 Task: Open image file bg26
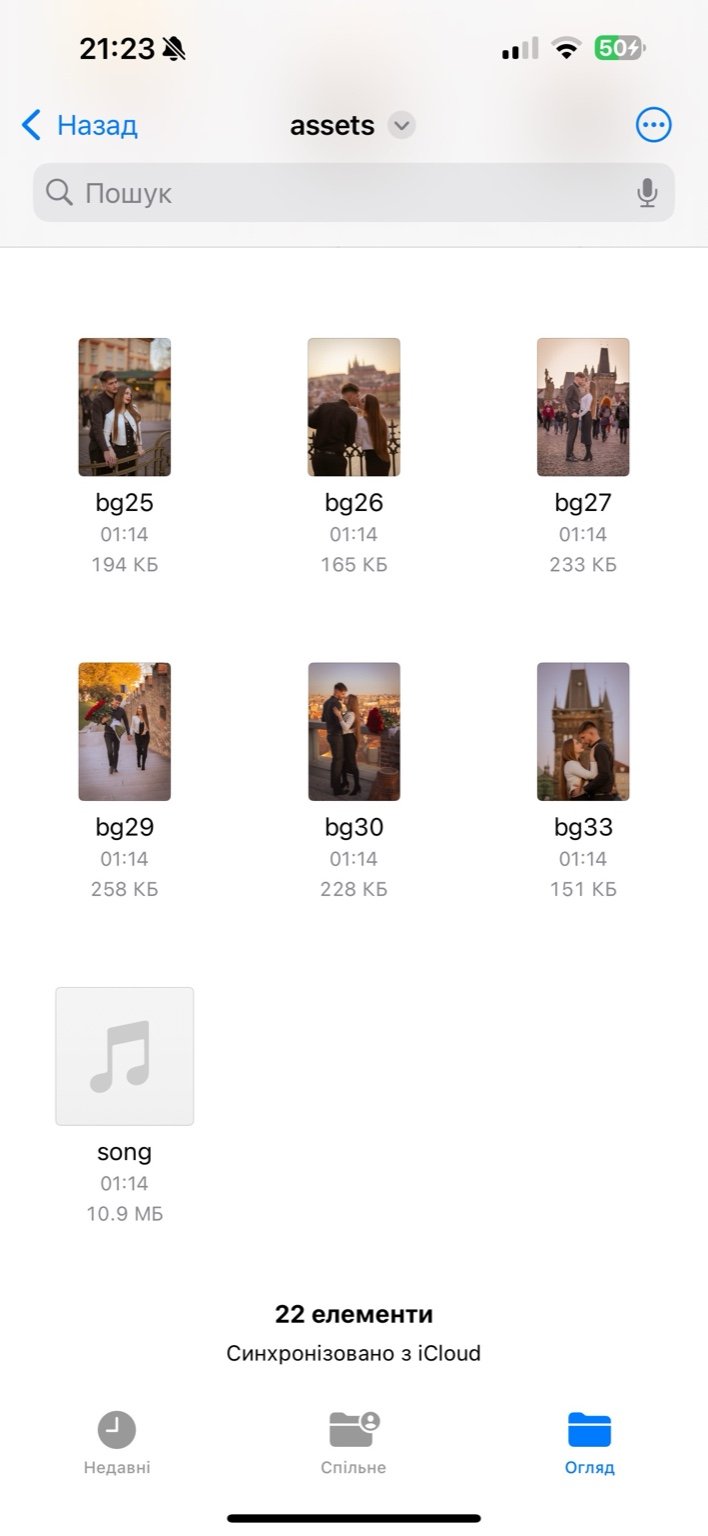point(354,407)
